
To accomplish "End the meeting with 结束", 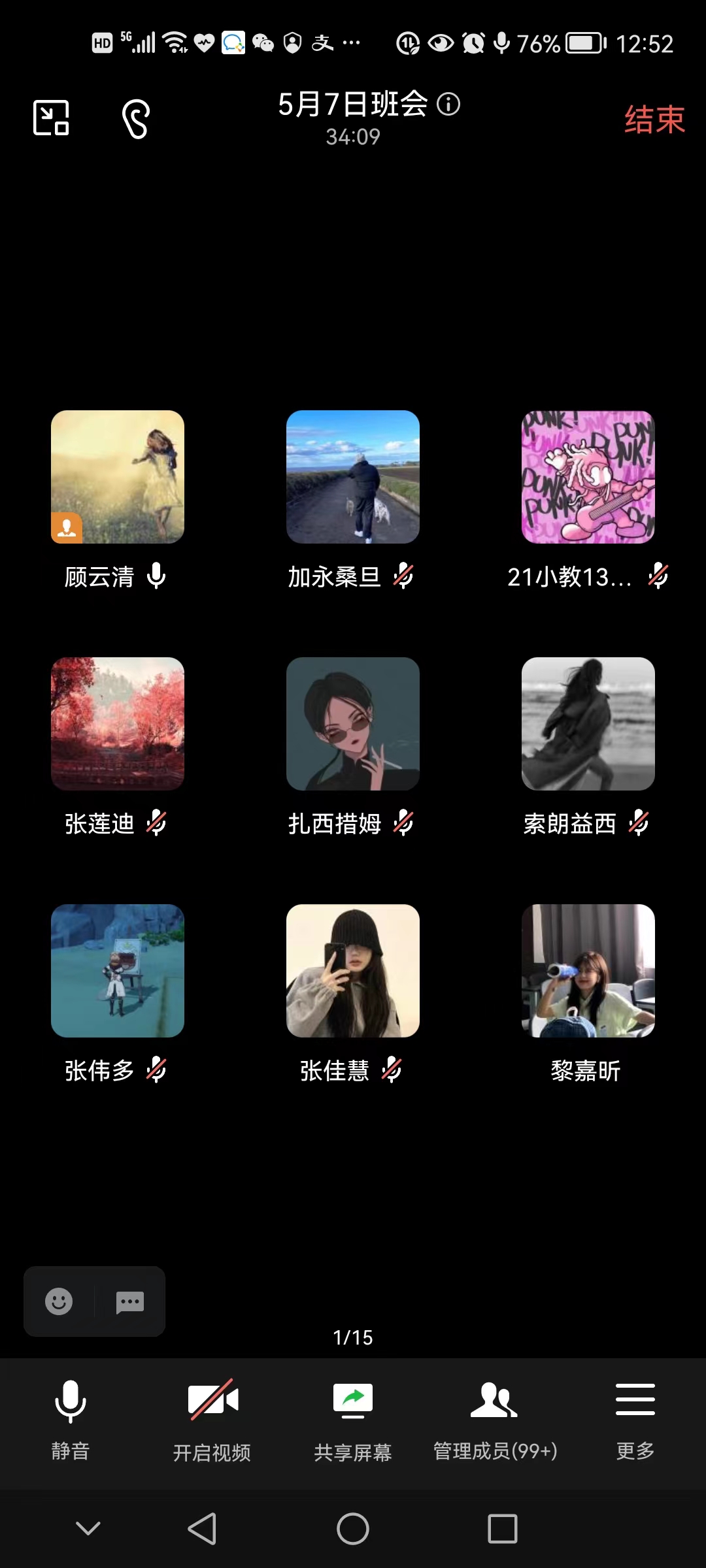I will pyautogui.click(x=652, y=119).
